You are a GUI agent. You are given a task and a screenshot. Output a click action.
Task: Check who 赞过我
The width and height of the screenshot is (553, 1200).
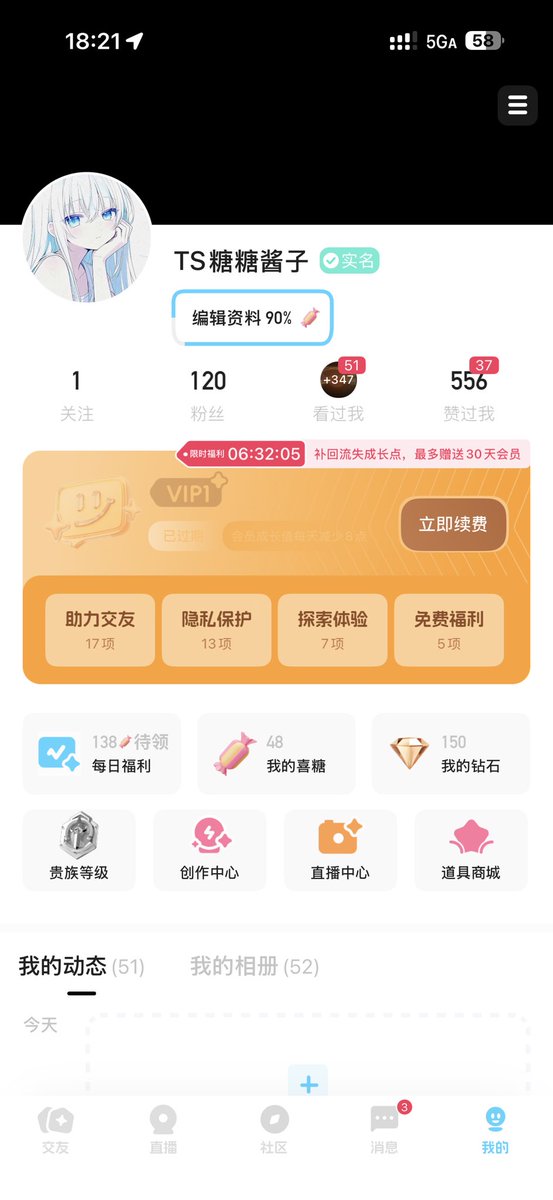tap(469, 394)
